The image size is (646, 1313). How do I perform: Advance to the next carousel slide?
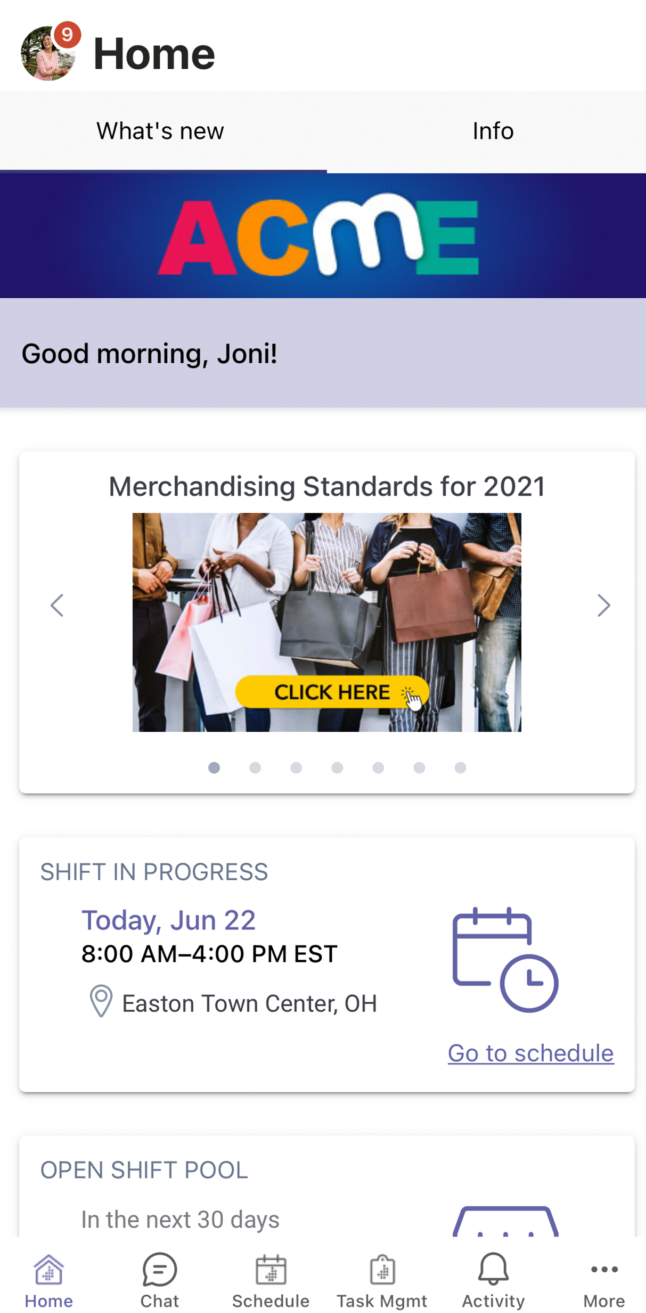(603, 605)
